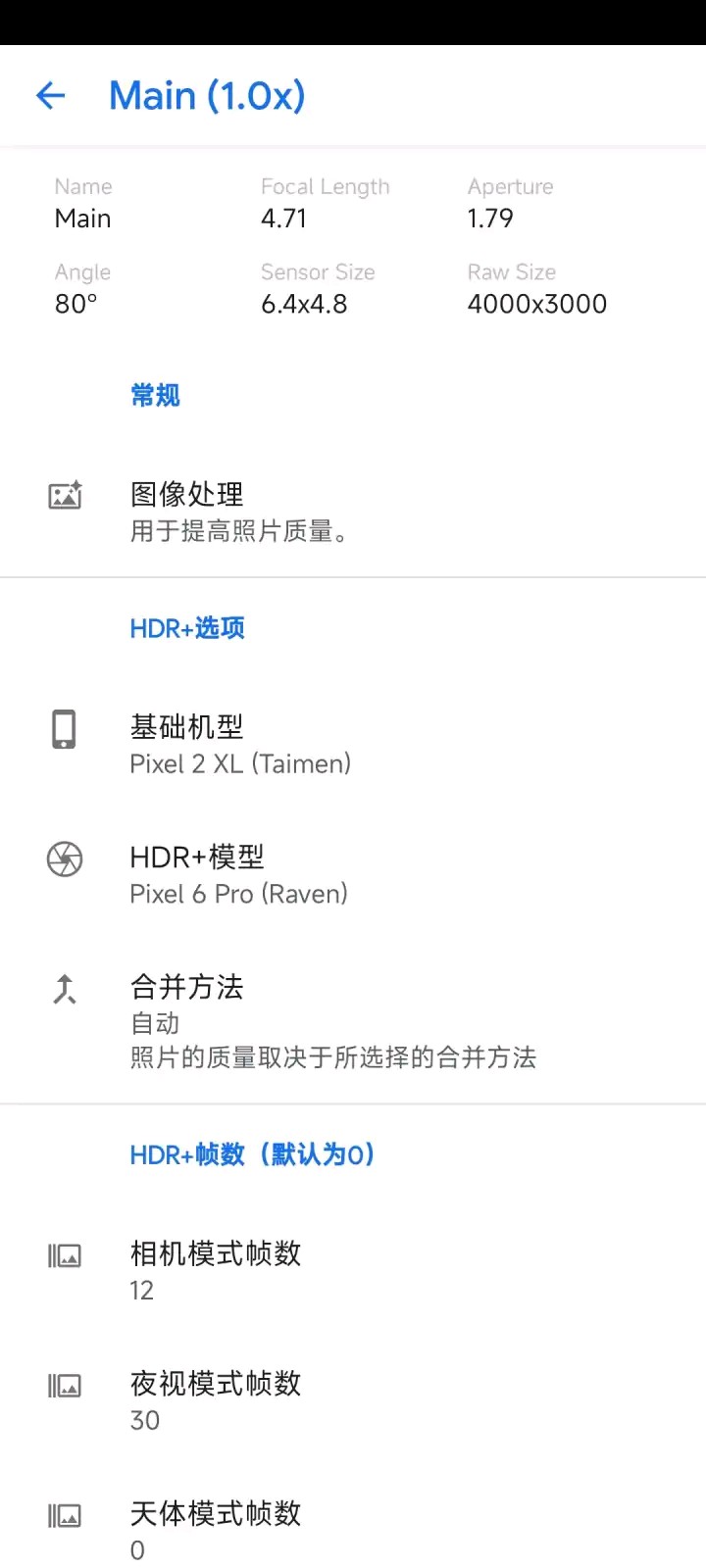Image resolution: width=706 pixels, height=1568 pixels.
Task: Edit 相机模式帧数 value of 12
Action: (353, 1271)
